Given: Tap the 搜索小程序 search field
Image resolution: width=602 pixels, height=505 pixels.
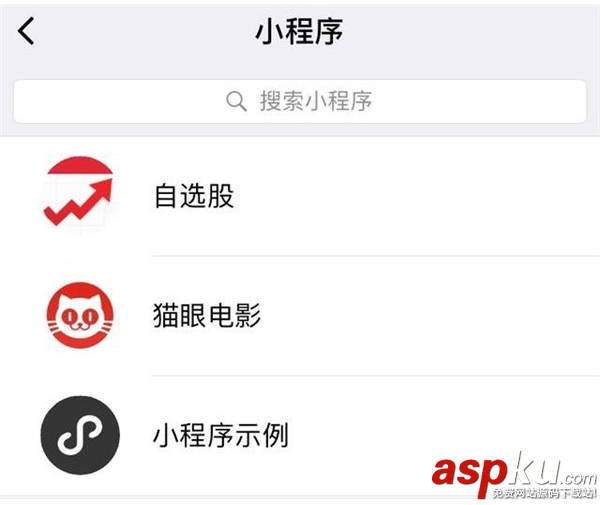Looking at the screenshot, I should (x=300, y=101).
